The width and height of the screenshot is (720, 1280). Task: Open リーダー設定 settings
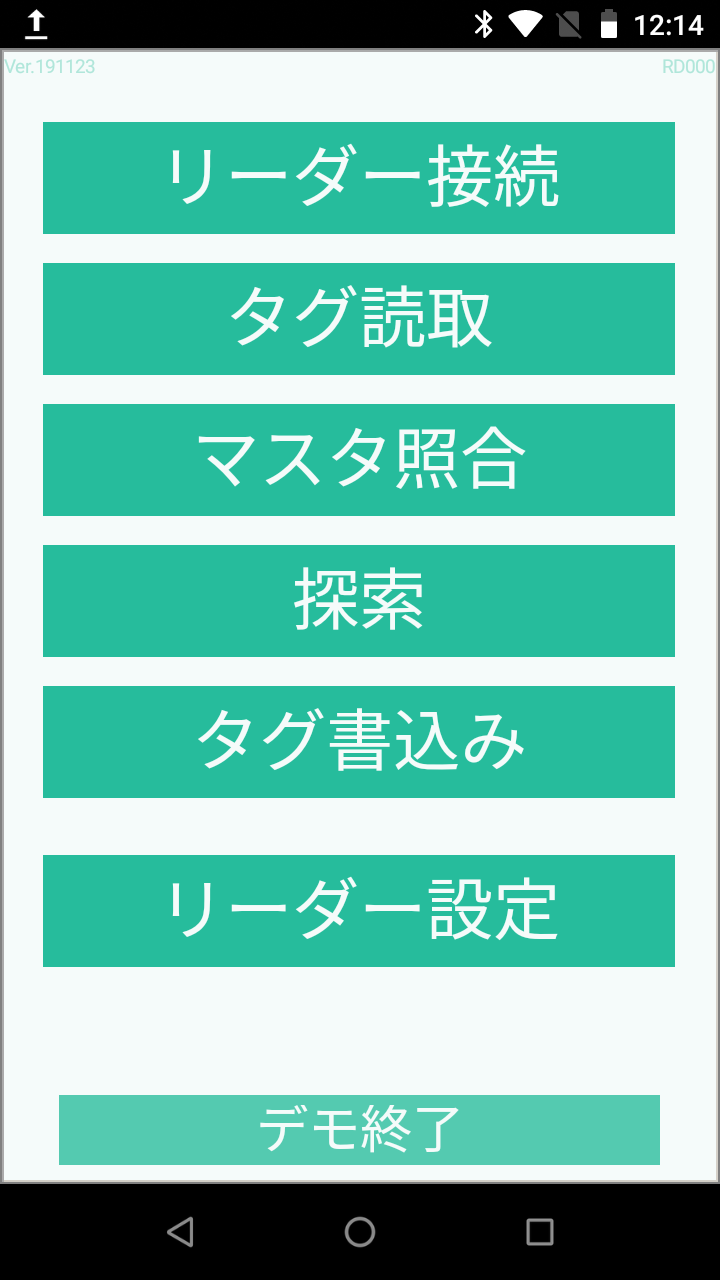359,911
